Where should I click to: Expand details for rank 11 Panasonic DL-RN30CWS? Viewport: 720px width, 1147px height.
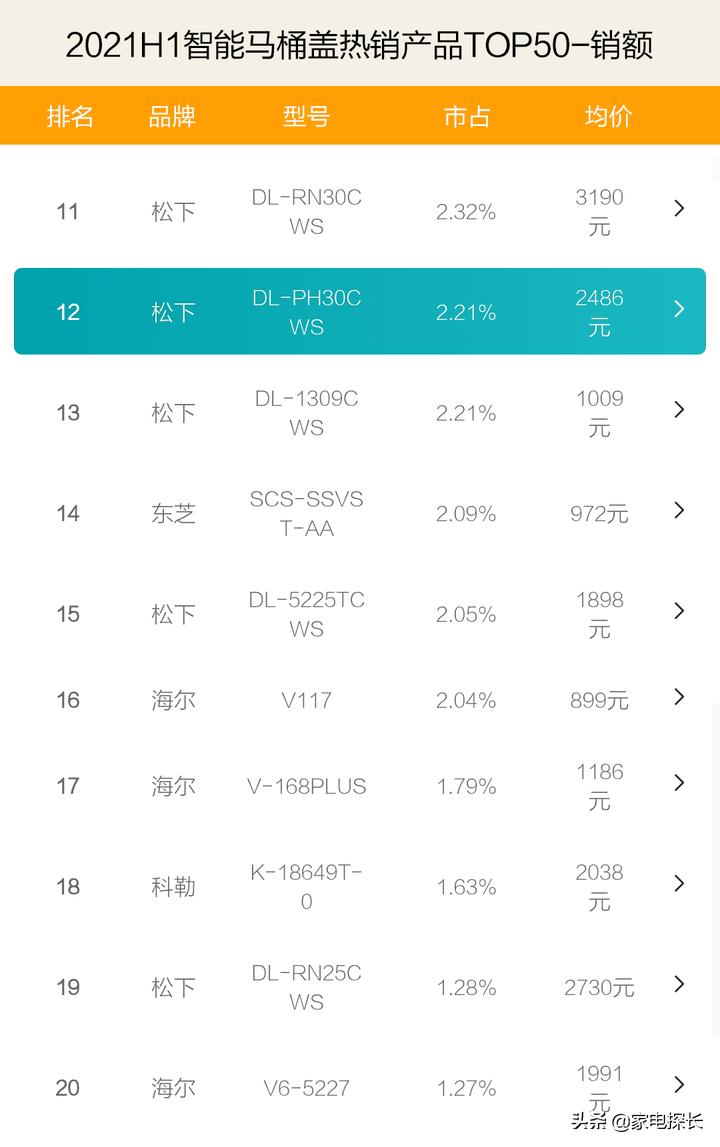coord(679,209)
